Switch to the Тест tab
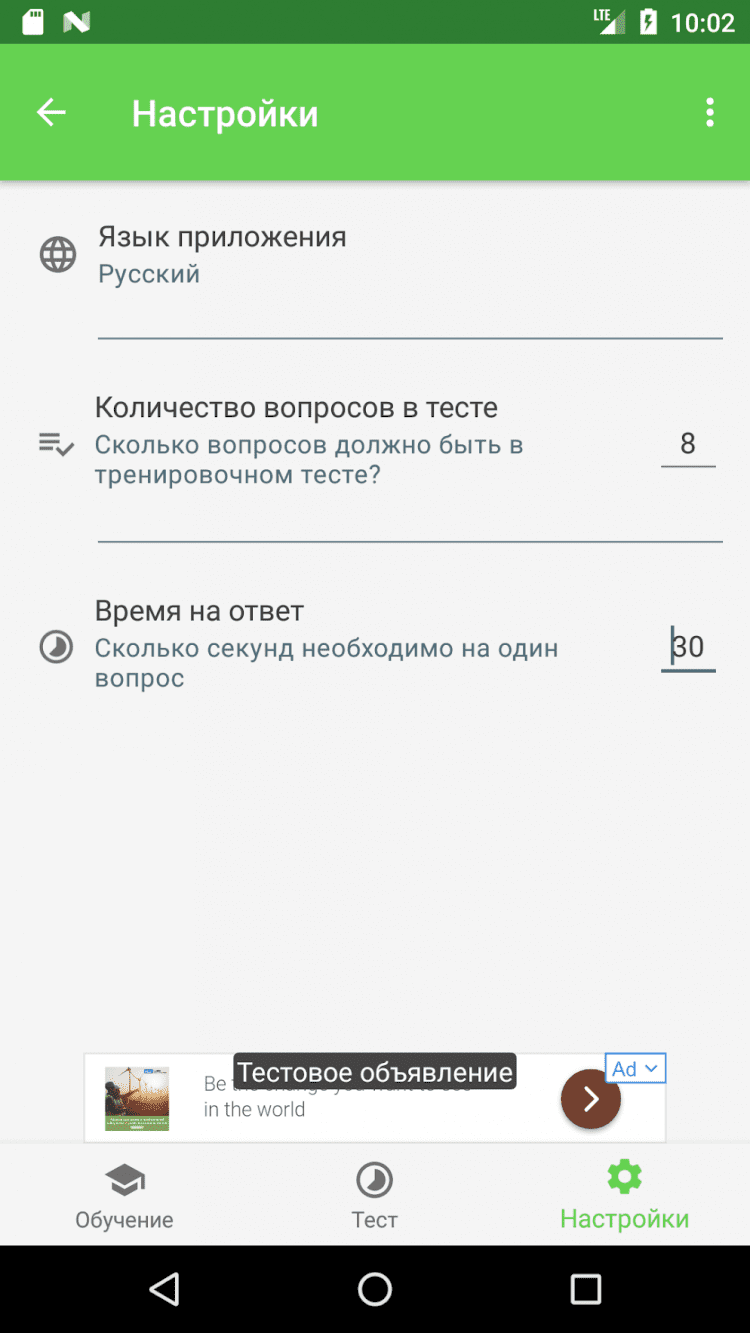 [x=375, y=1196]
